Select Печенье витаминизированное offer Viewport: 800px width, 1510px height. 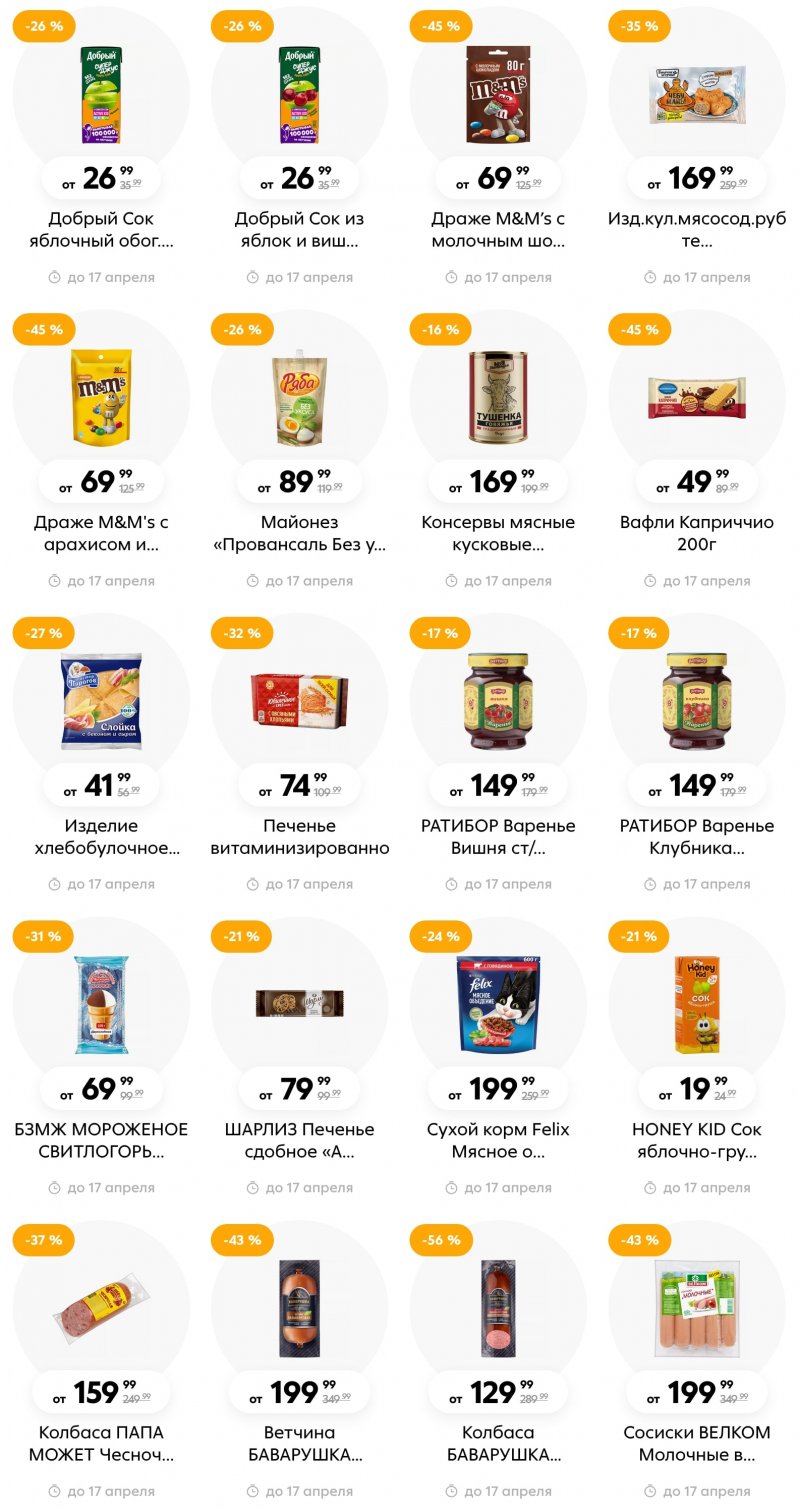299,702
